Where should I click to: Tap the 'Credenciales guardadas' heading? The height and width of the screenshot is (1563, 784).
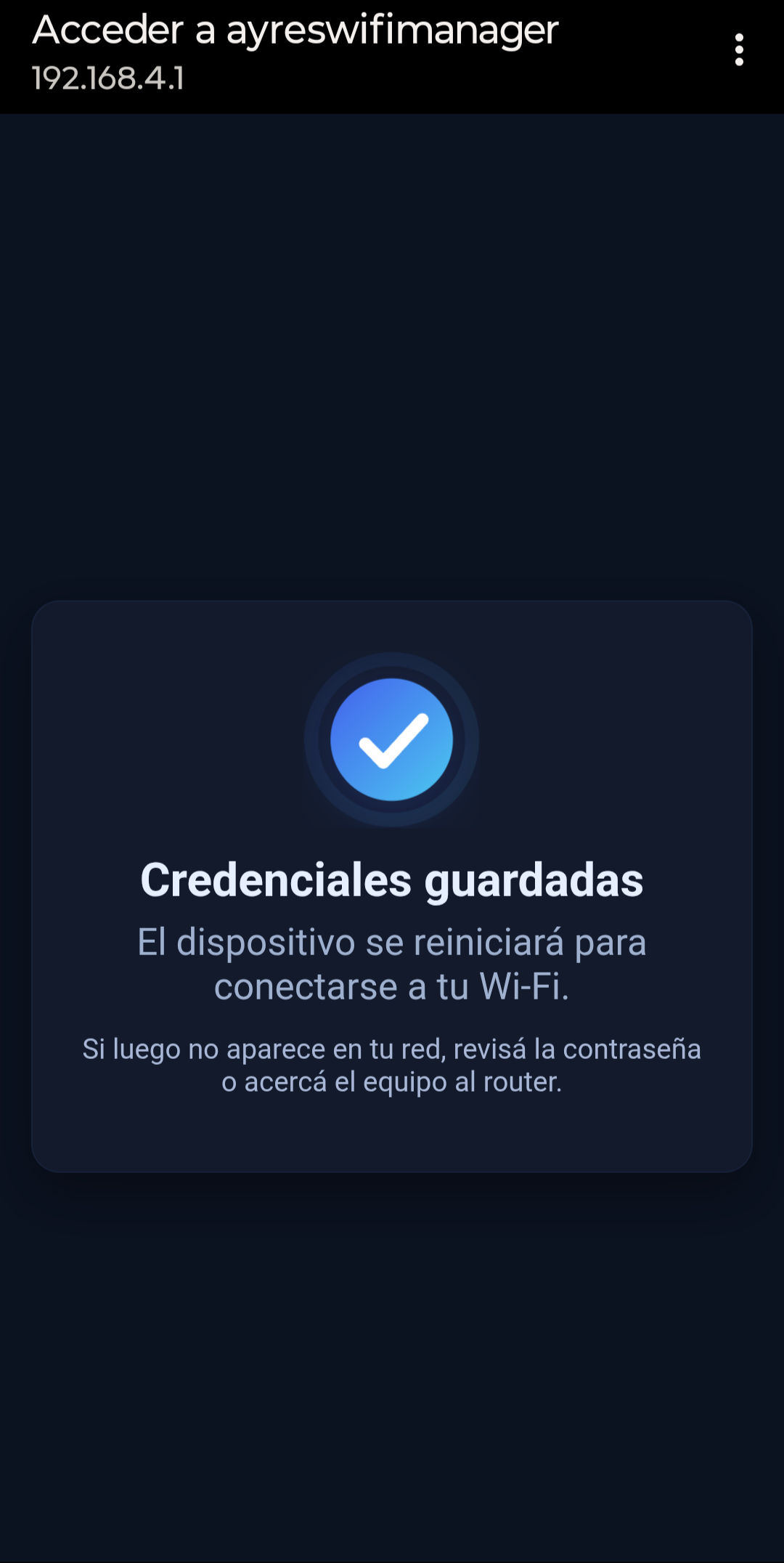click(x=392, y=880)
